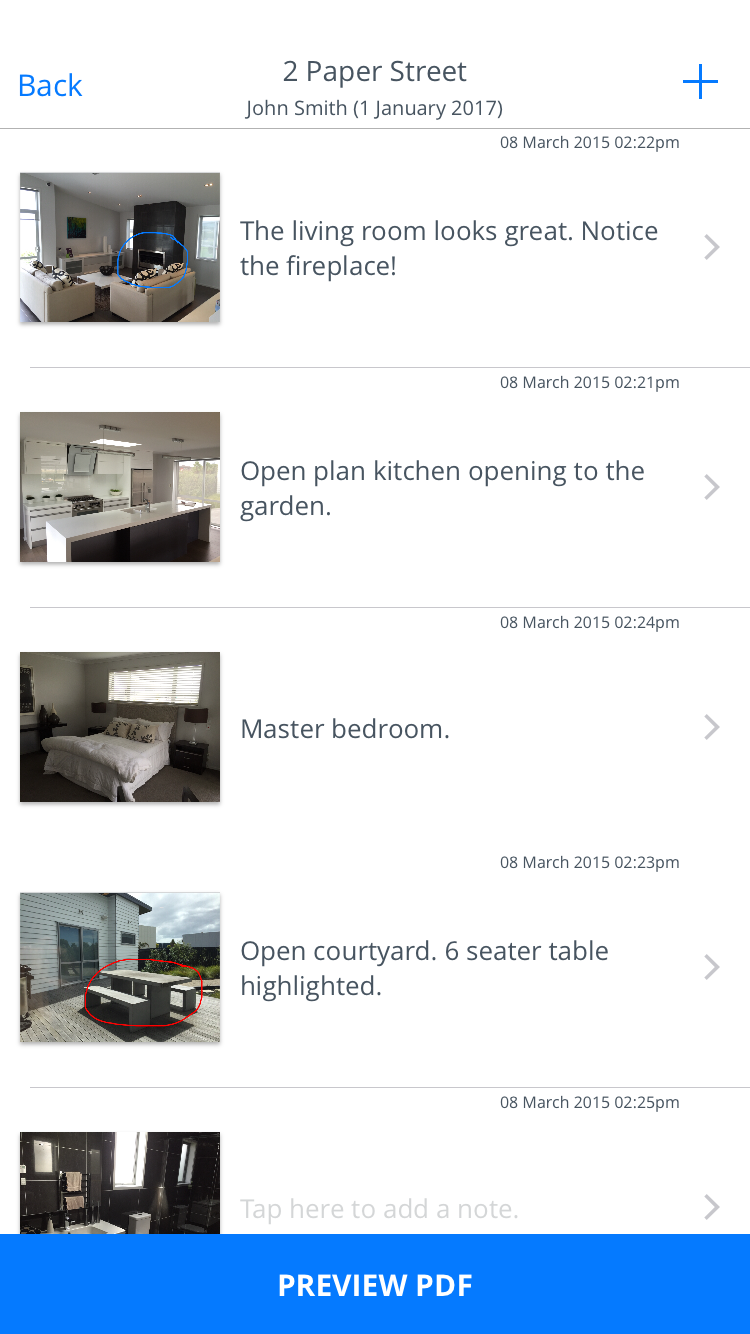Edit the living room fireplace note
This screenshot has width=750, height=1334.
pos(449,248)
